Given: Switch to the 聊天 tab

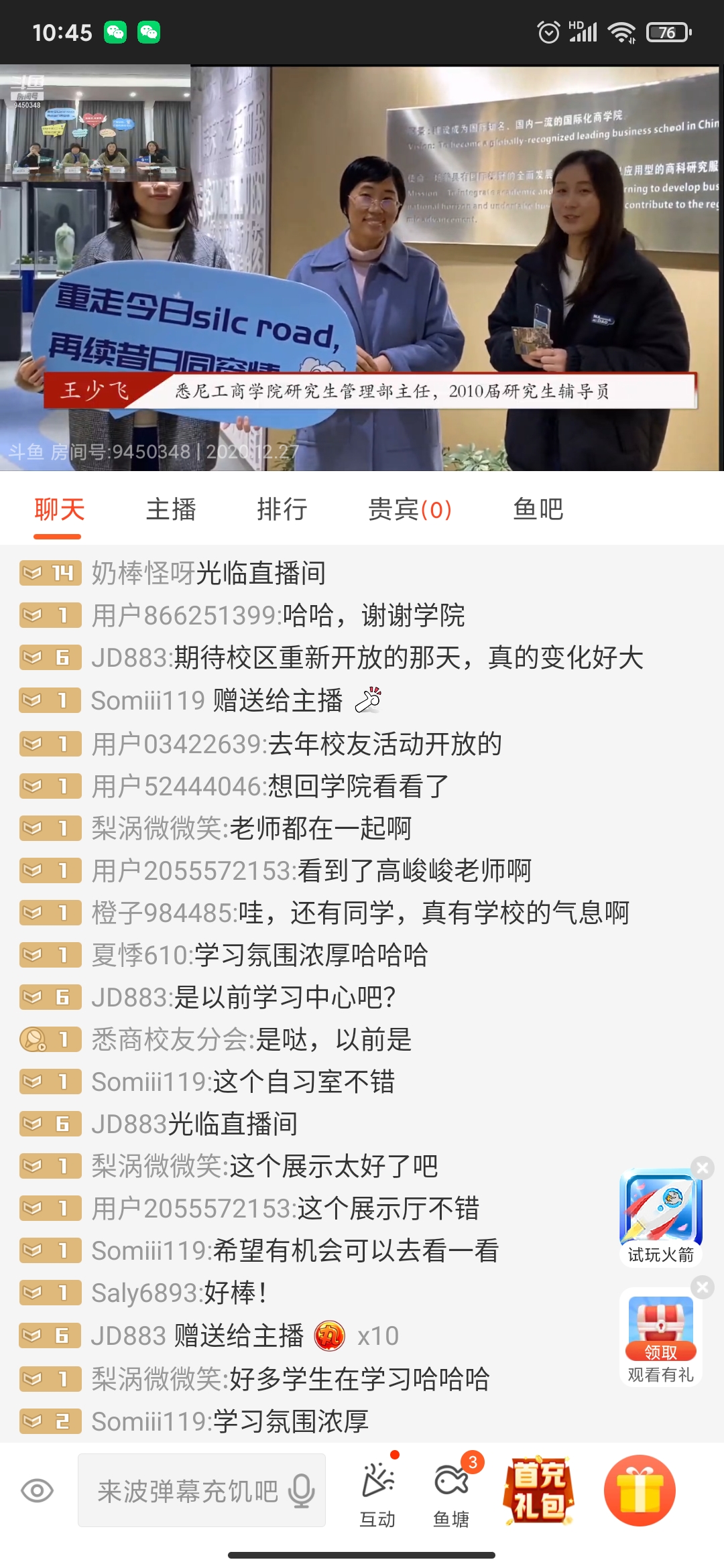Looking at the screenshot, I should point(59,509).
